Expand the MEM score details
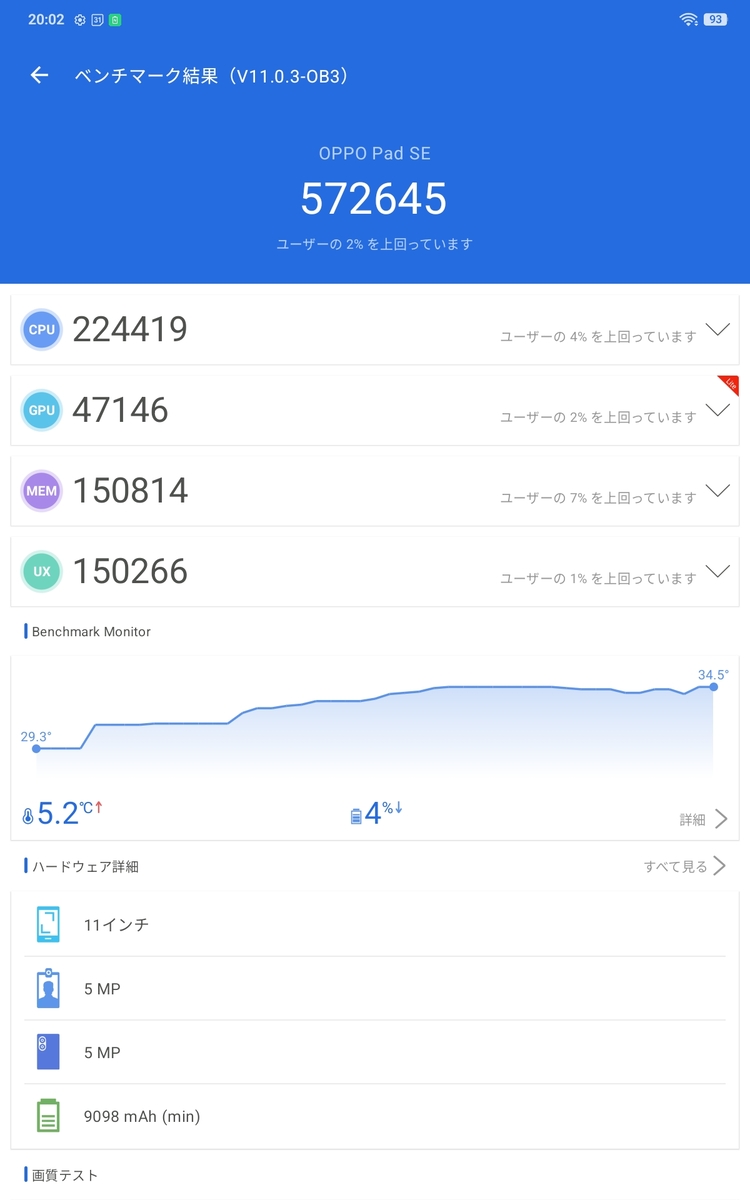 tap(718, 491)
